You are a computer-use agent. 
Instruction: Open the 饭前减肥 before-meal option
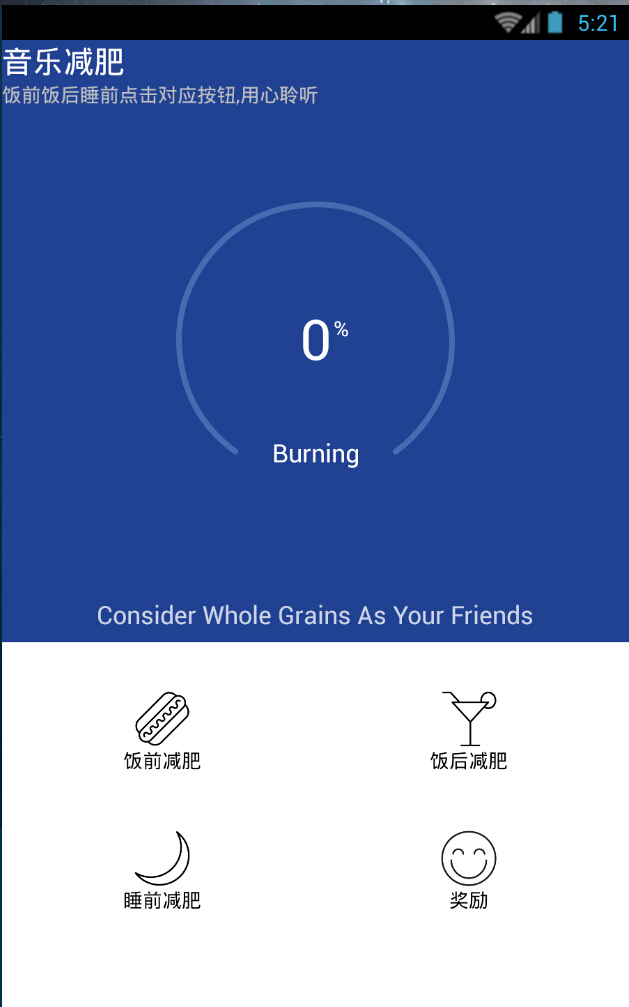(162, 730)
